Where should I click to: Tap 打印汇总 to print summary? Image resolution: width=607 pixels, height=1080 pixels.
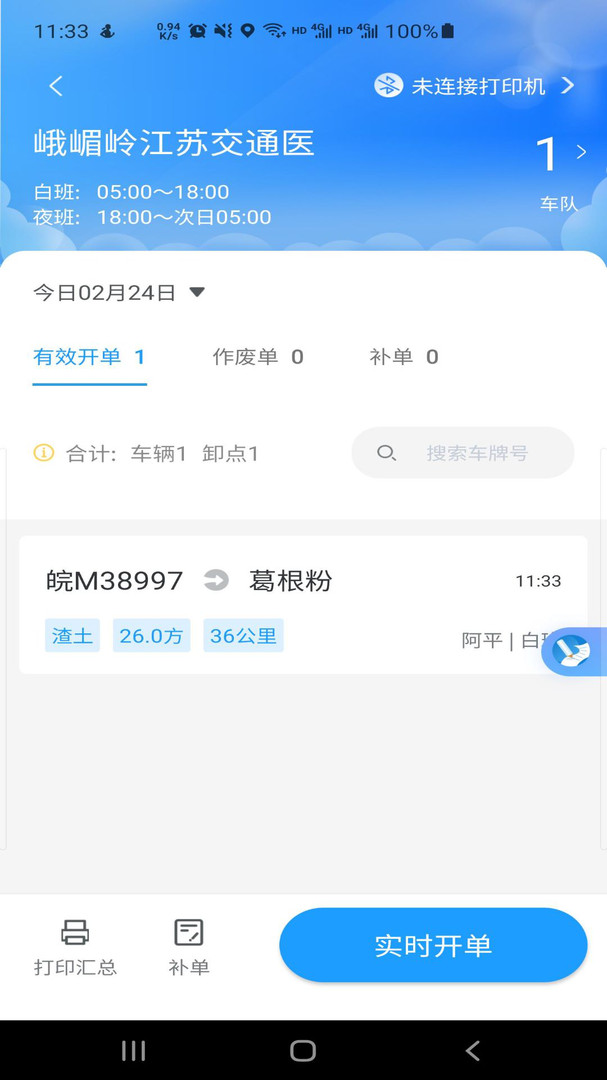pos(75,946)
